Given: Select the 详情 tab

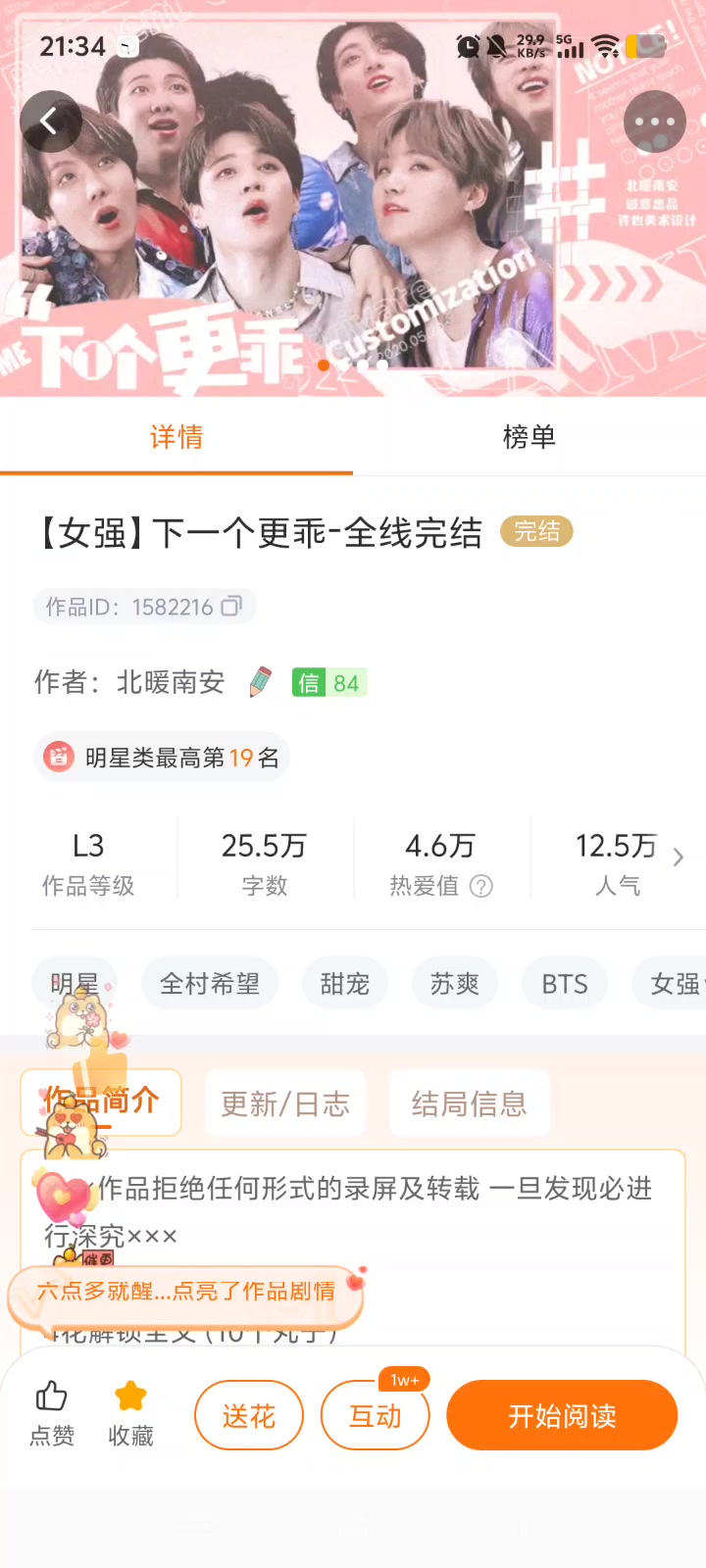Looking at the screenshot, I should pos(176,438).
